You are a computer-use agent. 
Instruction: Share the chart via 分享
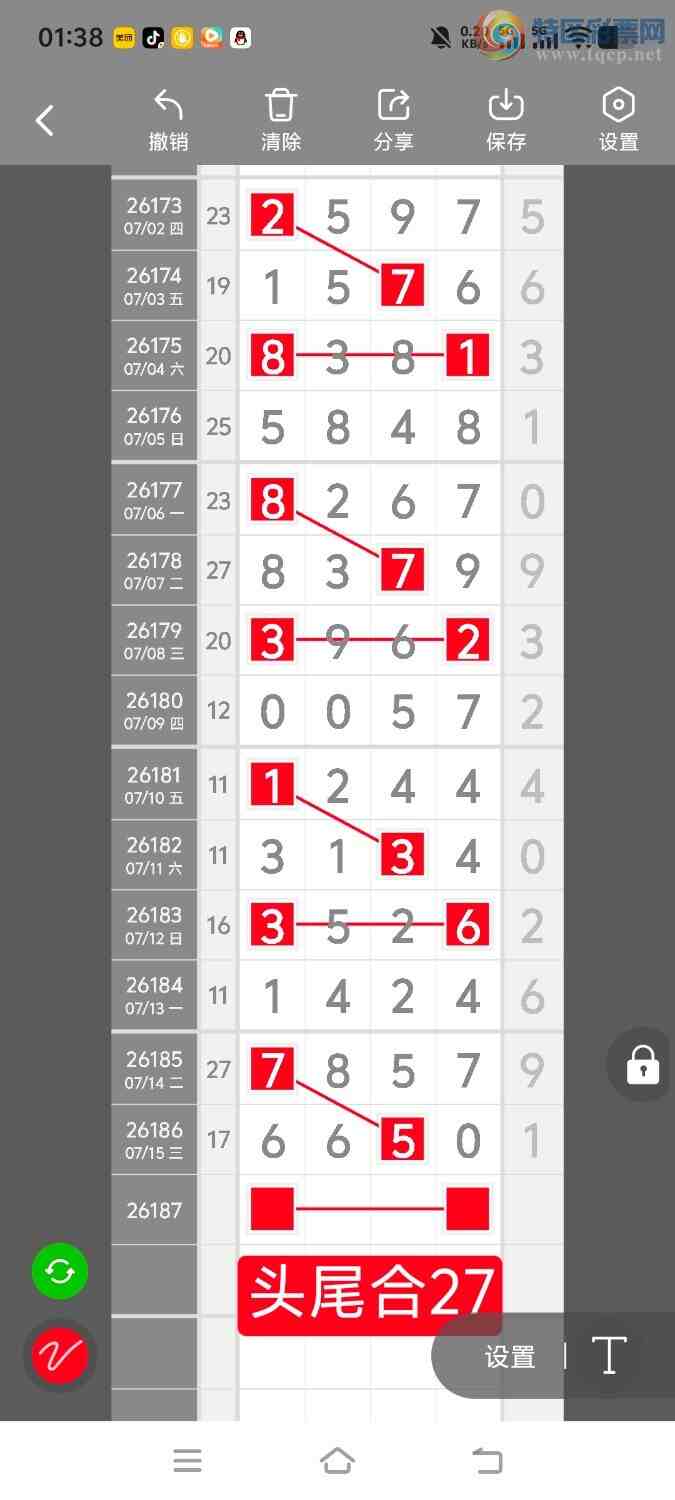[393, 120]
